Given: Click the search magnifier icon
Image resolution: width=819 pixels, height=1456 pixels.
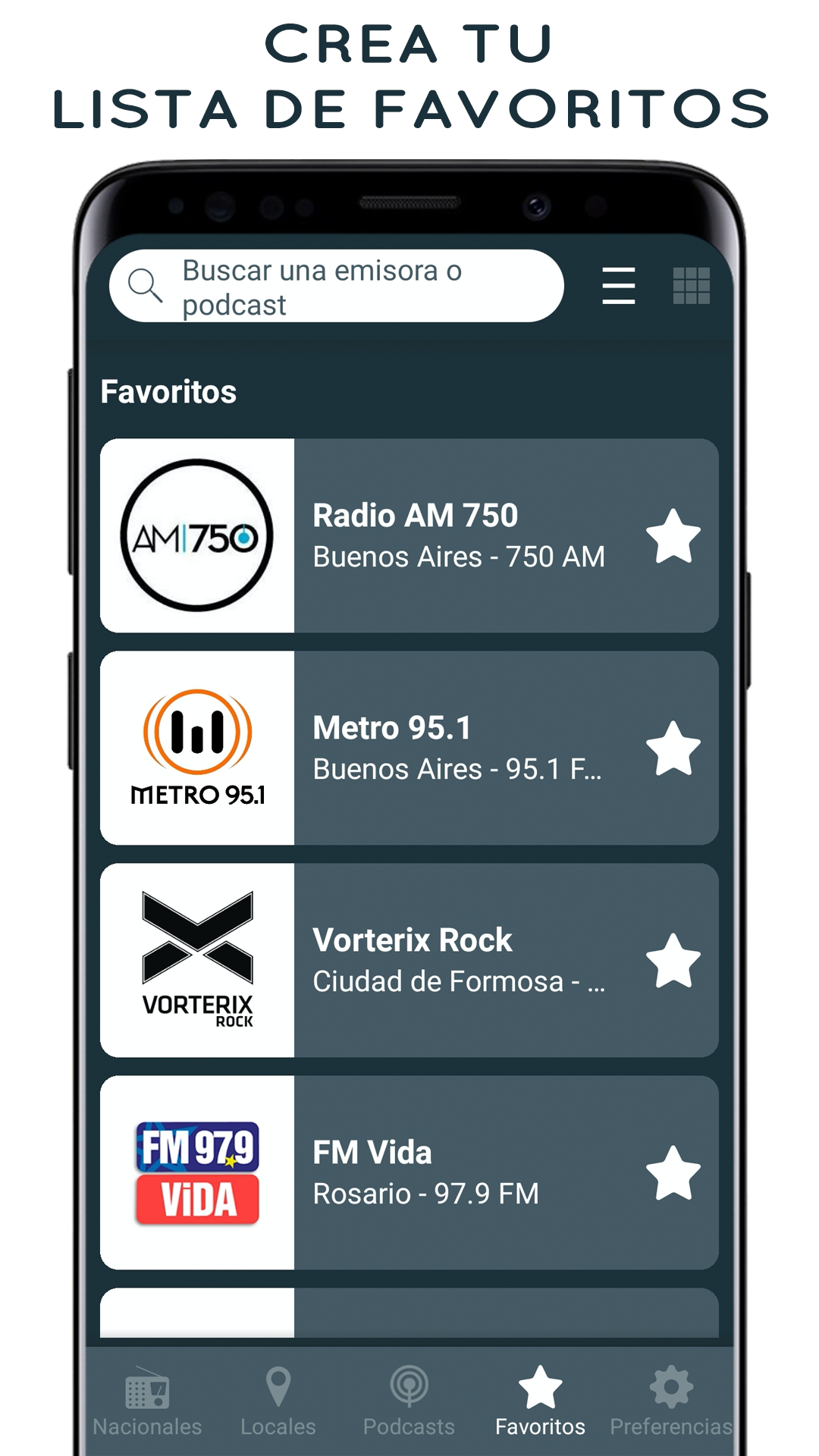Looking at the screenshot, I should tap(147, 284).
